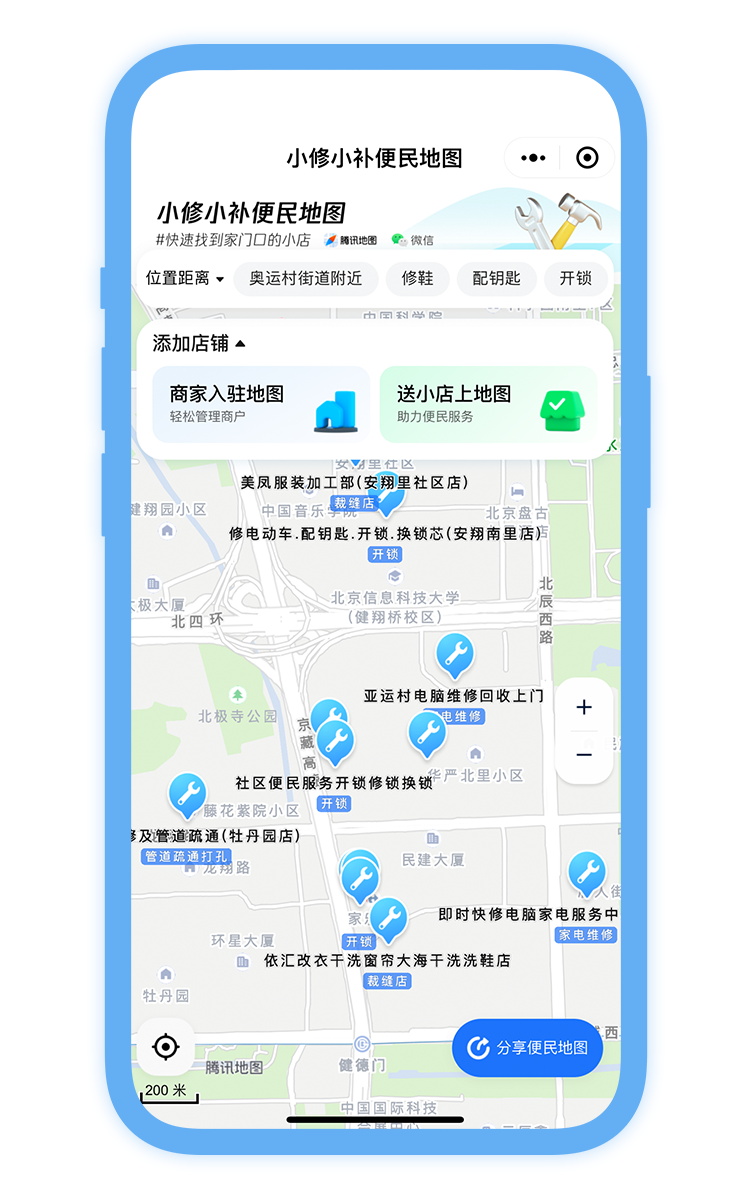Open the 位置距离 dropdown

pyautogui.click(x=185, y=278)
